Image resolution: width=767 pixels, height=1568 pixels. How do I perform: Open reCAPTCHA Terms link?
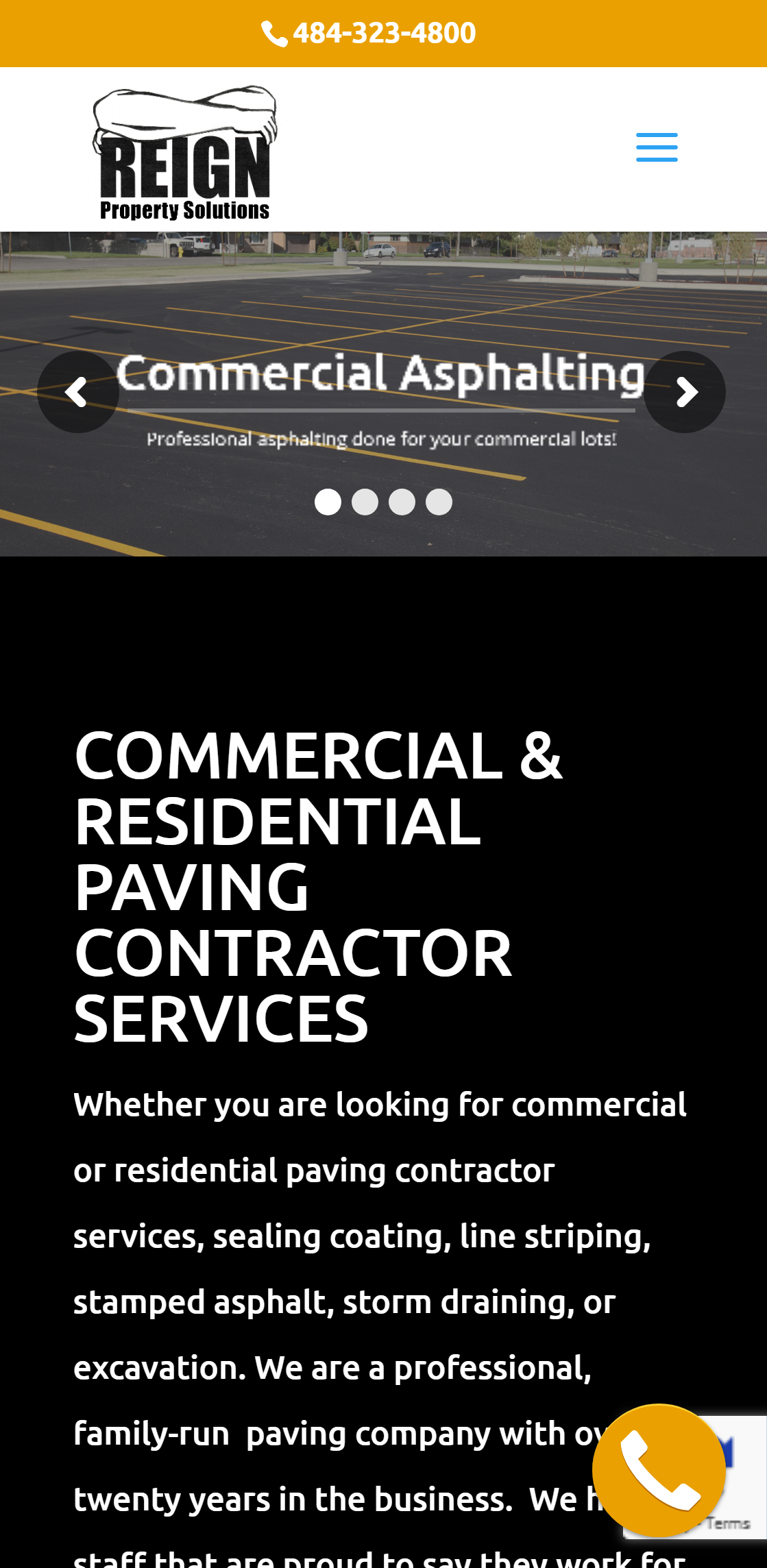(736, 1523)
